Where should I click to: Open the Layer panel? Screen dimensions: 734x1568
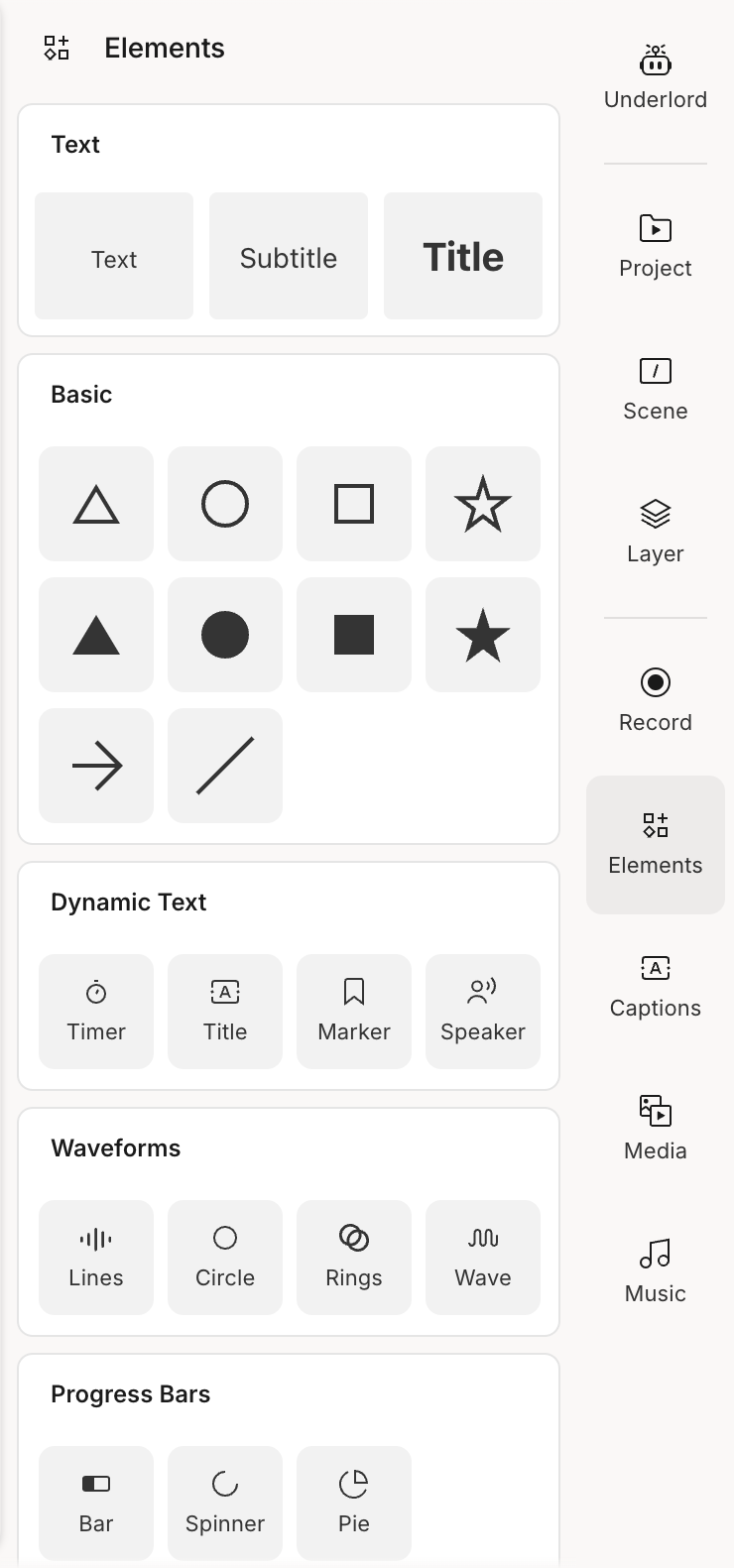coord(655,529)
